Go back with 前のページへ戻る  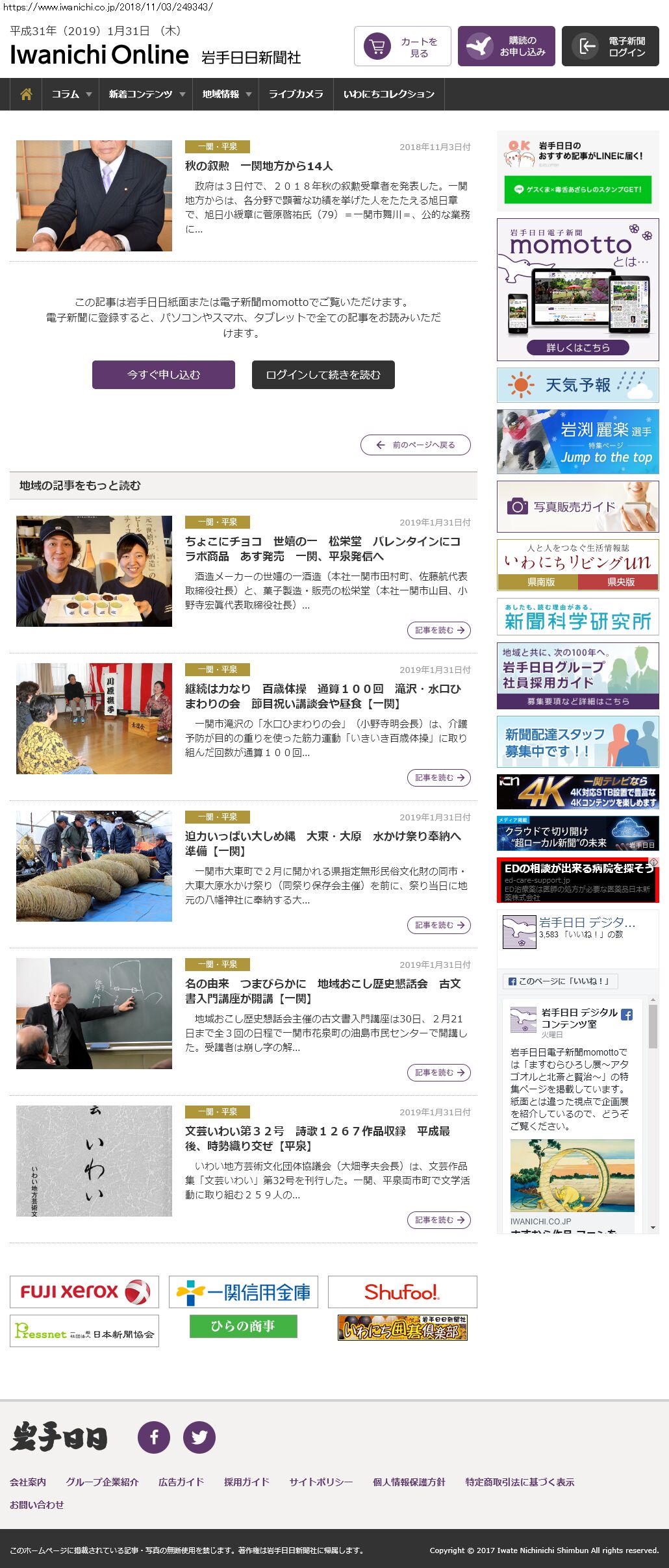coord(416,445)
